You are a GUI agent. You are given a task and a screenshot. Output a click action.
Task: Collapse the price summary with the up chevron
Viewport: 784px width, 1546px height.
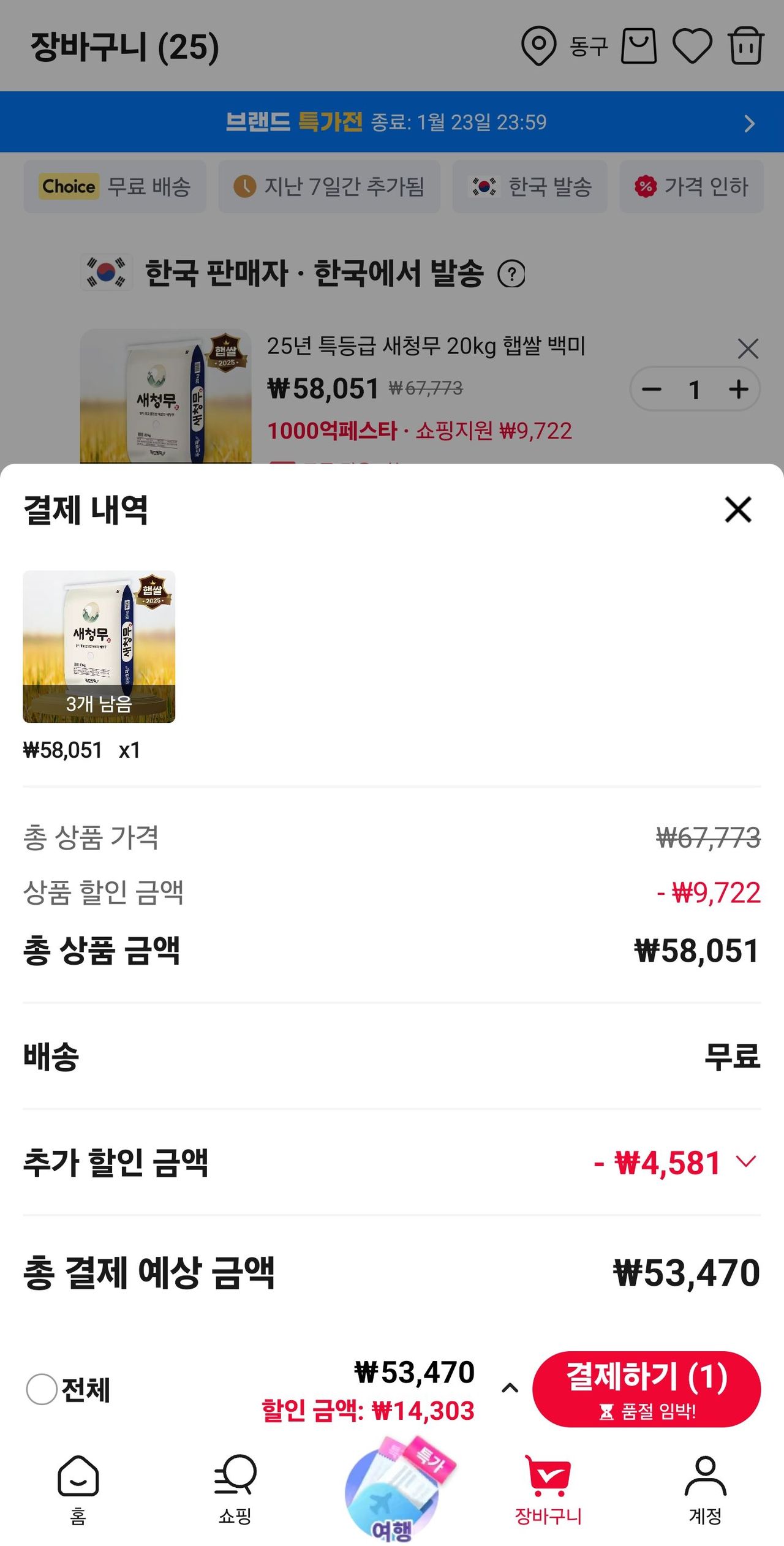(510, 1388)
